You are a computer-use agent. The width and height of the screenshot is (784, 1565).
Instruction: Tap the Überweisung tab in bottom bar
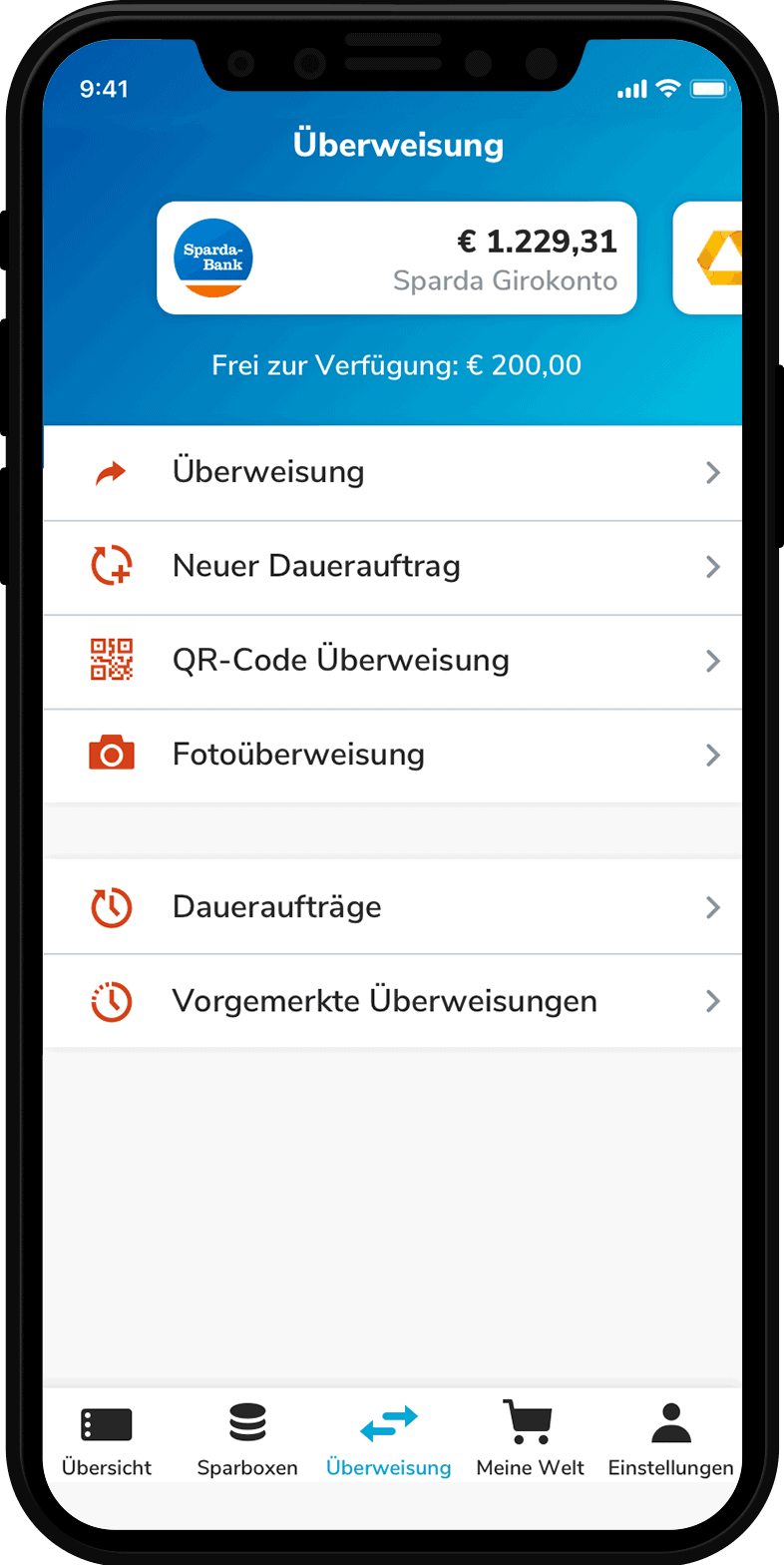pyautogui.click(x=389, y=1438)
